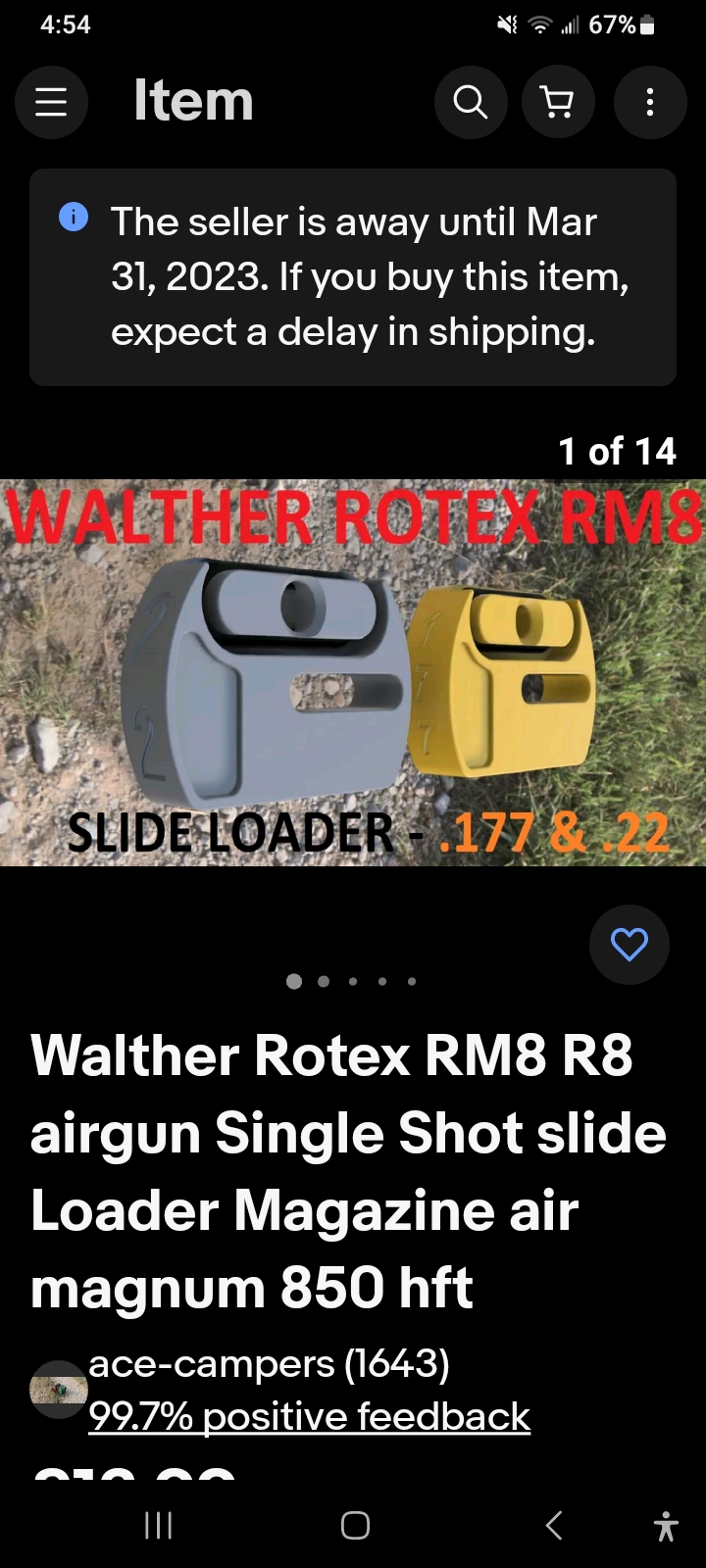Go to the phone's home screen
Image resolution: width=706 pixels, height=1568 pixels.
[355, 1525]
